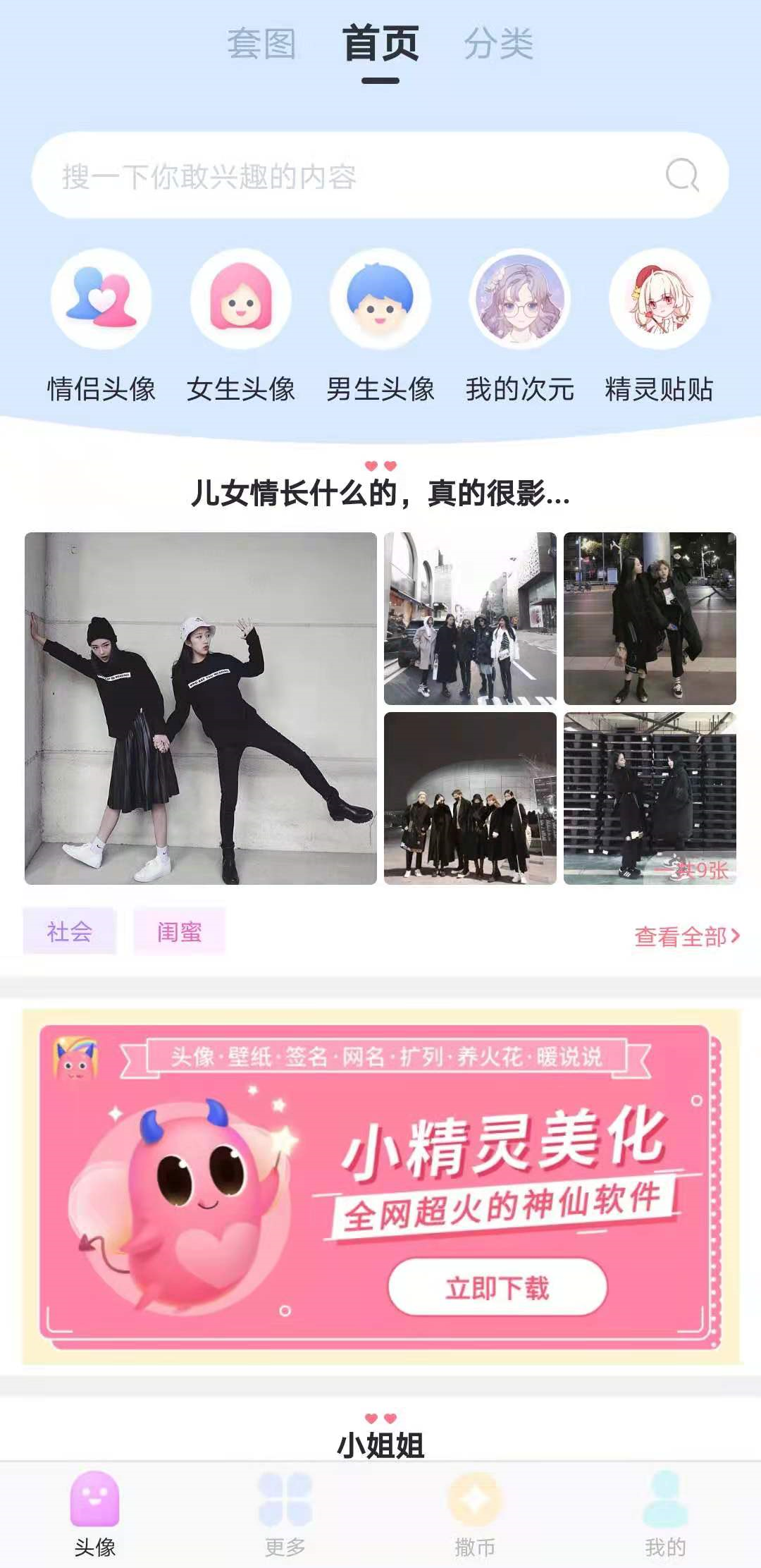
Task: Go to the 撒币 bottom tab
Action: (x=475, y=1513)
